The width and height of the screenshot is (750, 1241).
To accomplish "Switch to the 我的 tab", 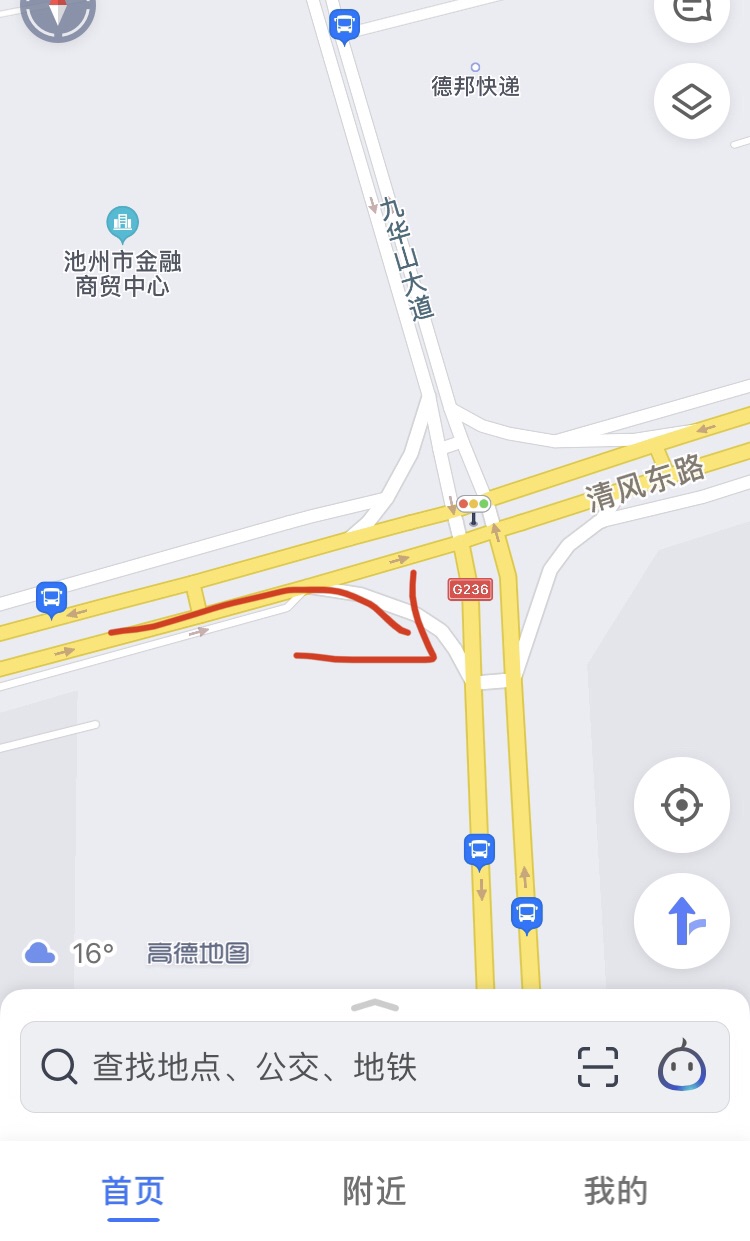I will click(x=615, y=1191).
